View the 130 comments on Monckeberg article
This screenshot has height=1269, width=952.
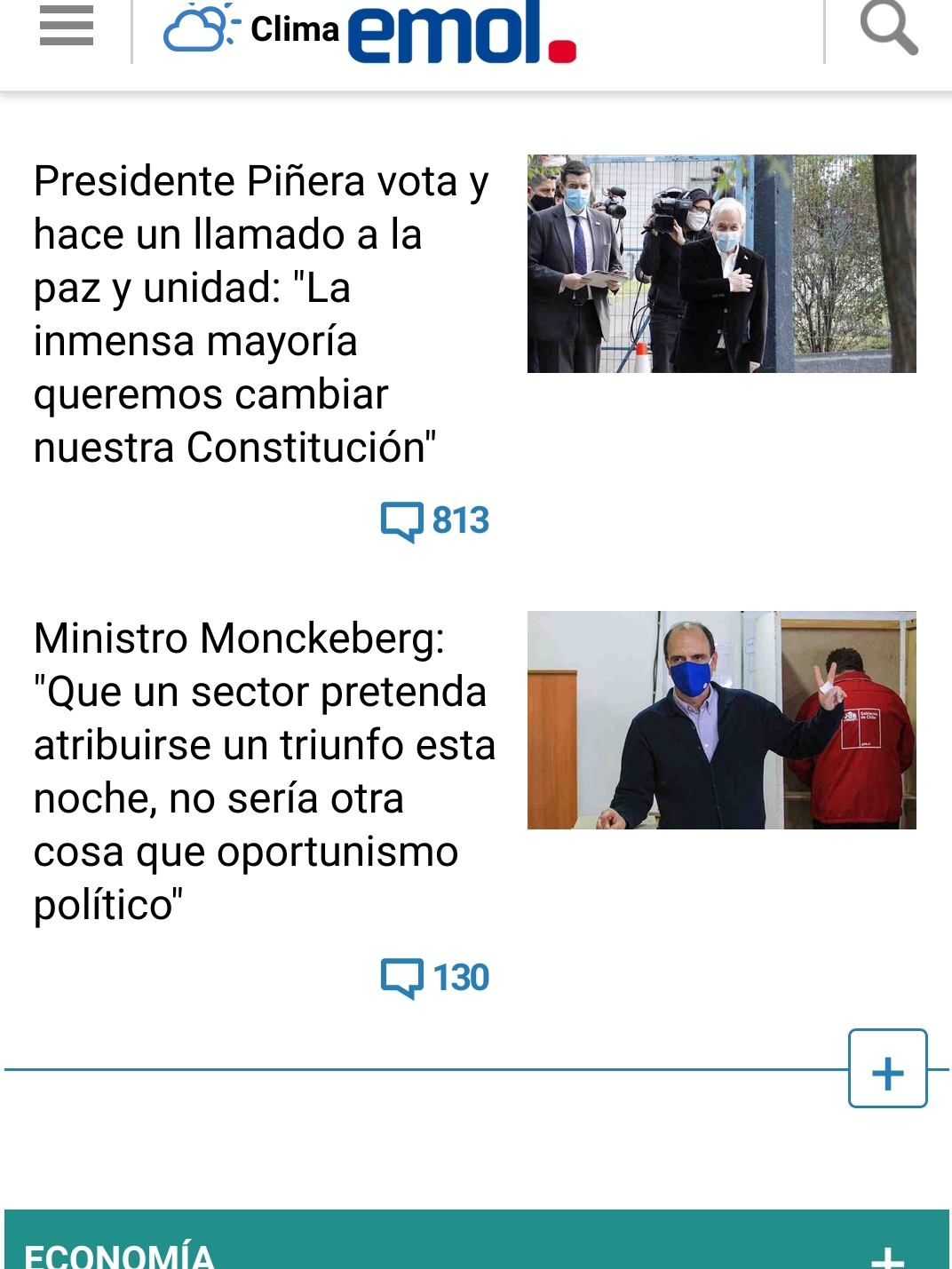coord(435,979)
